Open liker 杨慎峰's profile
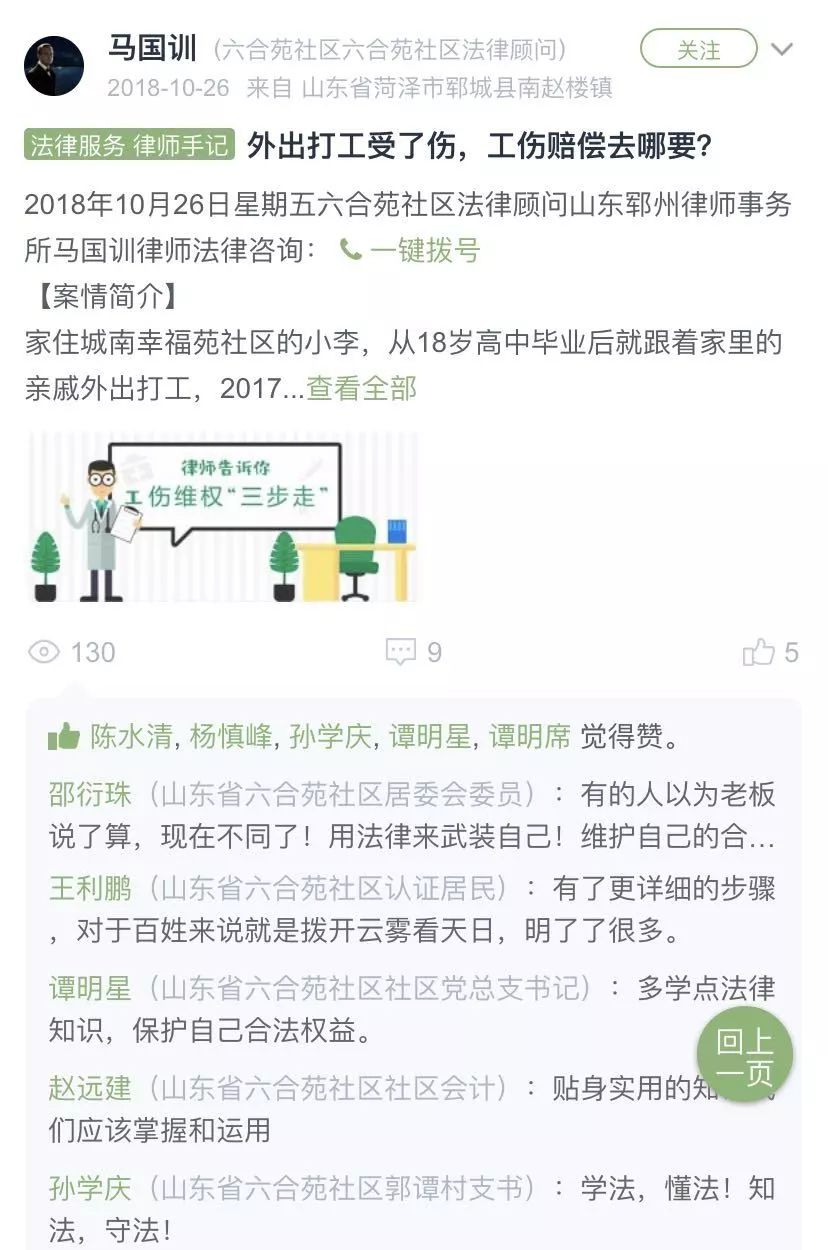The height and width of the screenshot is (1250, 828). (231, 737)
